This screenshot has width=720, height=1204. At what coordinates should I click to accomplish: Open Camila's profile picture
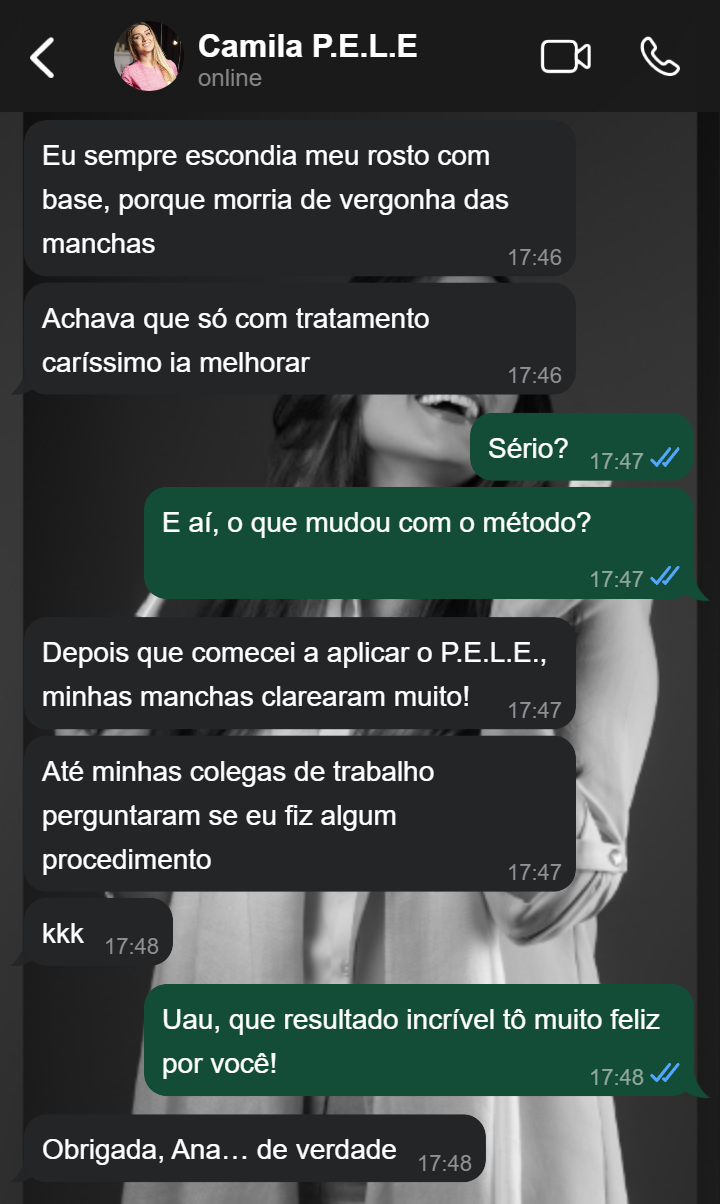click(x=148, y=56)
